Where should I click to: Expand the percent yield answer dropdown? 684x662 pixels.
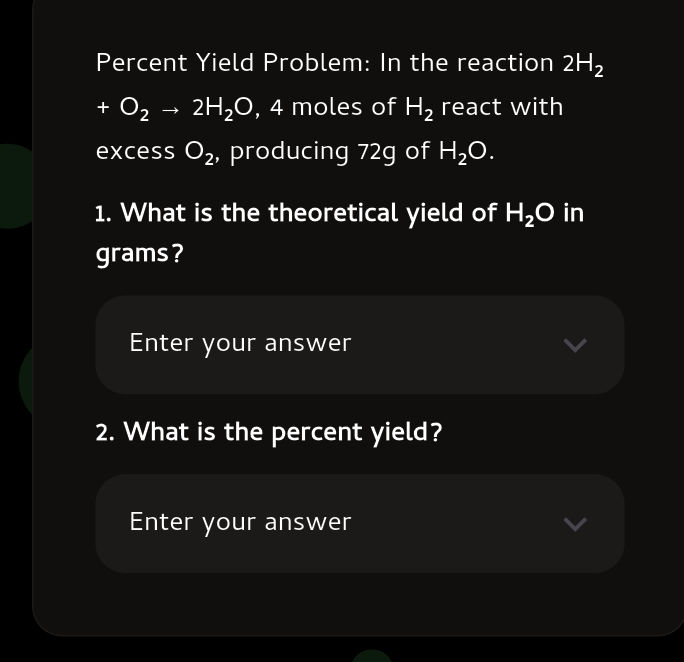pos(360,523)
